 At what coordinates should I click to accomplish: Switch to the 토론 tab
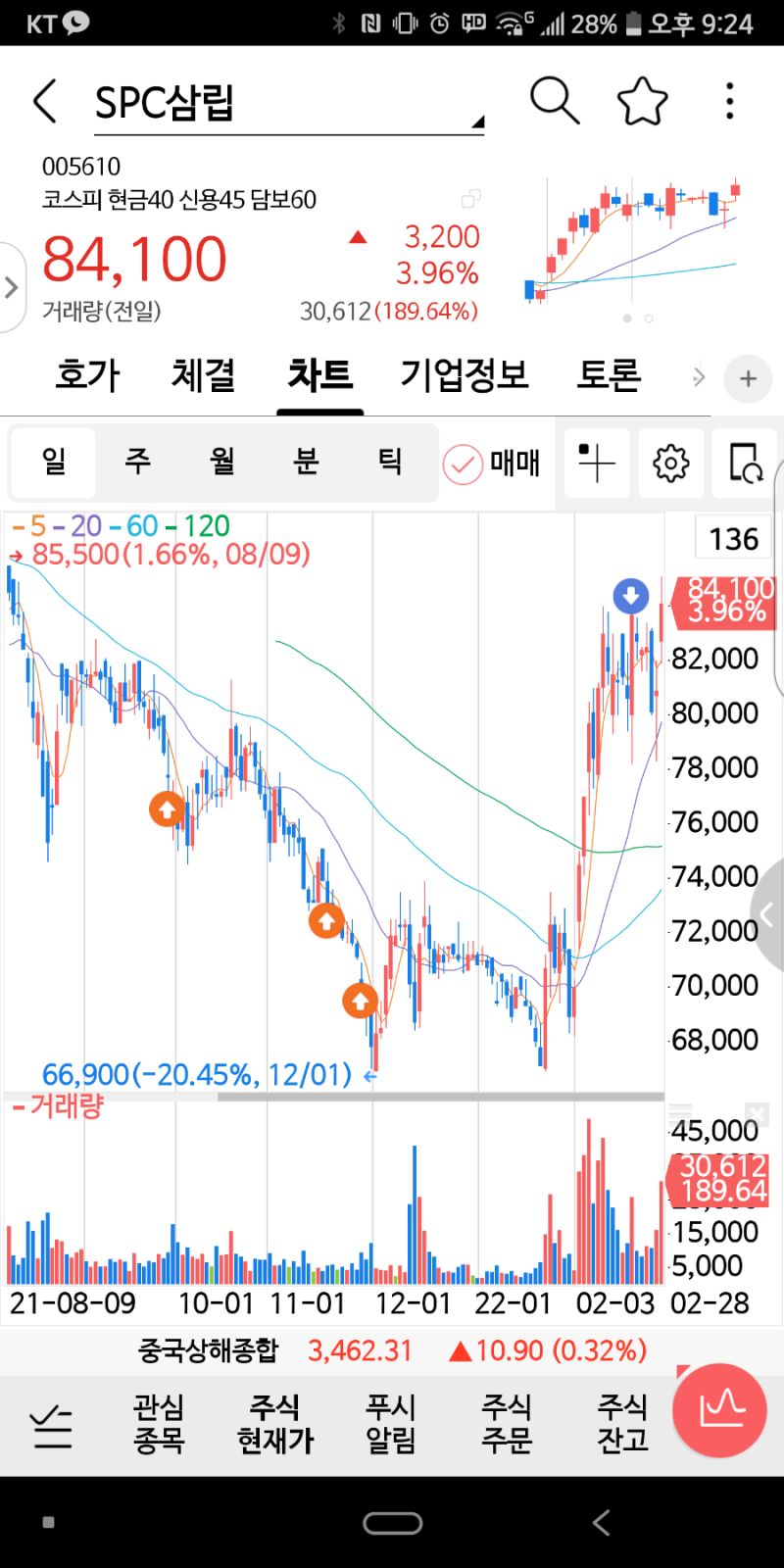point(609,375)
